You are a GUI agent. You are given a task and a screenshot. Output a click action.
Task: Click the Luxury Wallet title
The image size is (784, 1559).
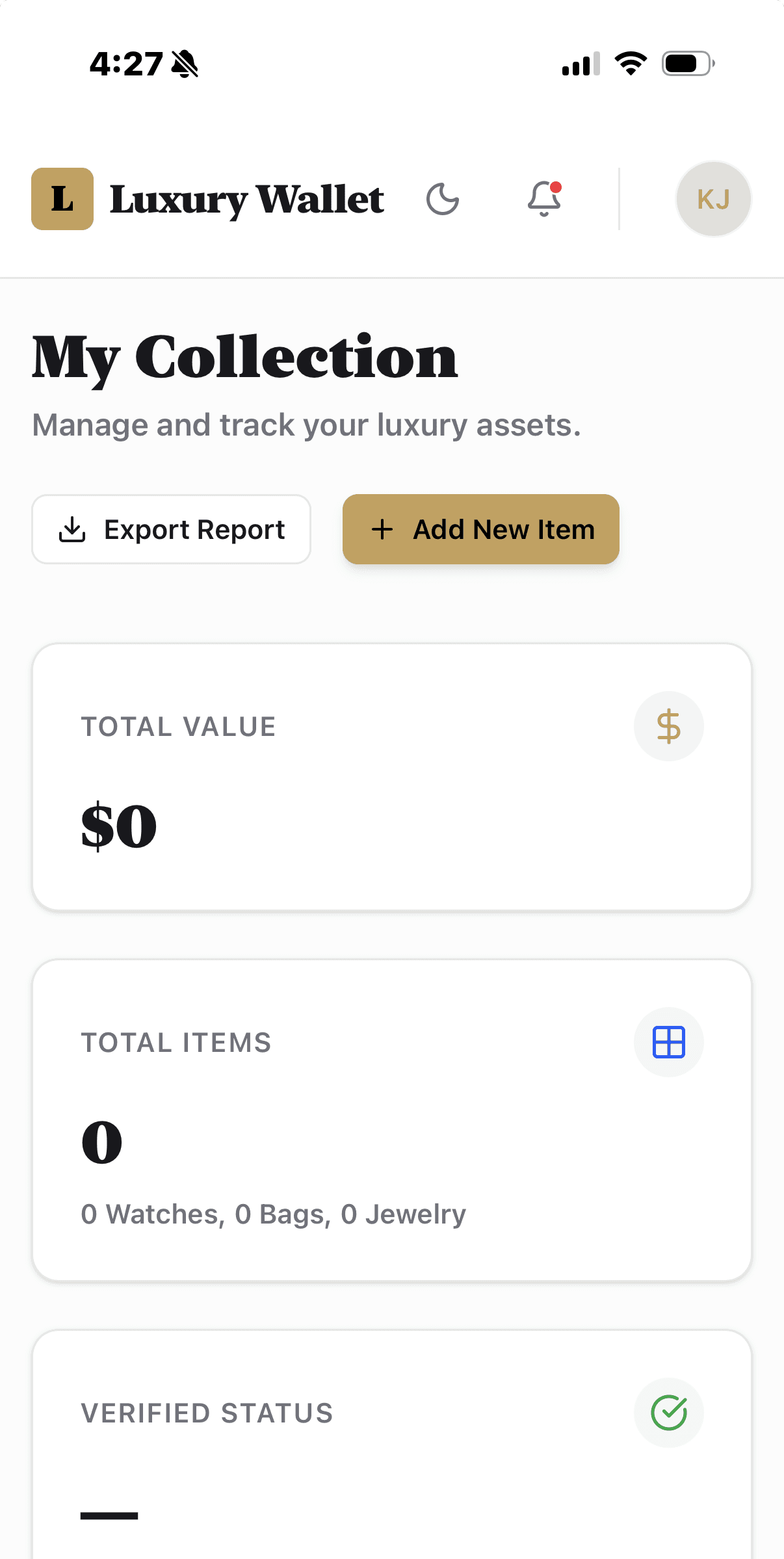pyautogui.click(x=247, y=199)
